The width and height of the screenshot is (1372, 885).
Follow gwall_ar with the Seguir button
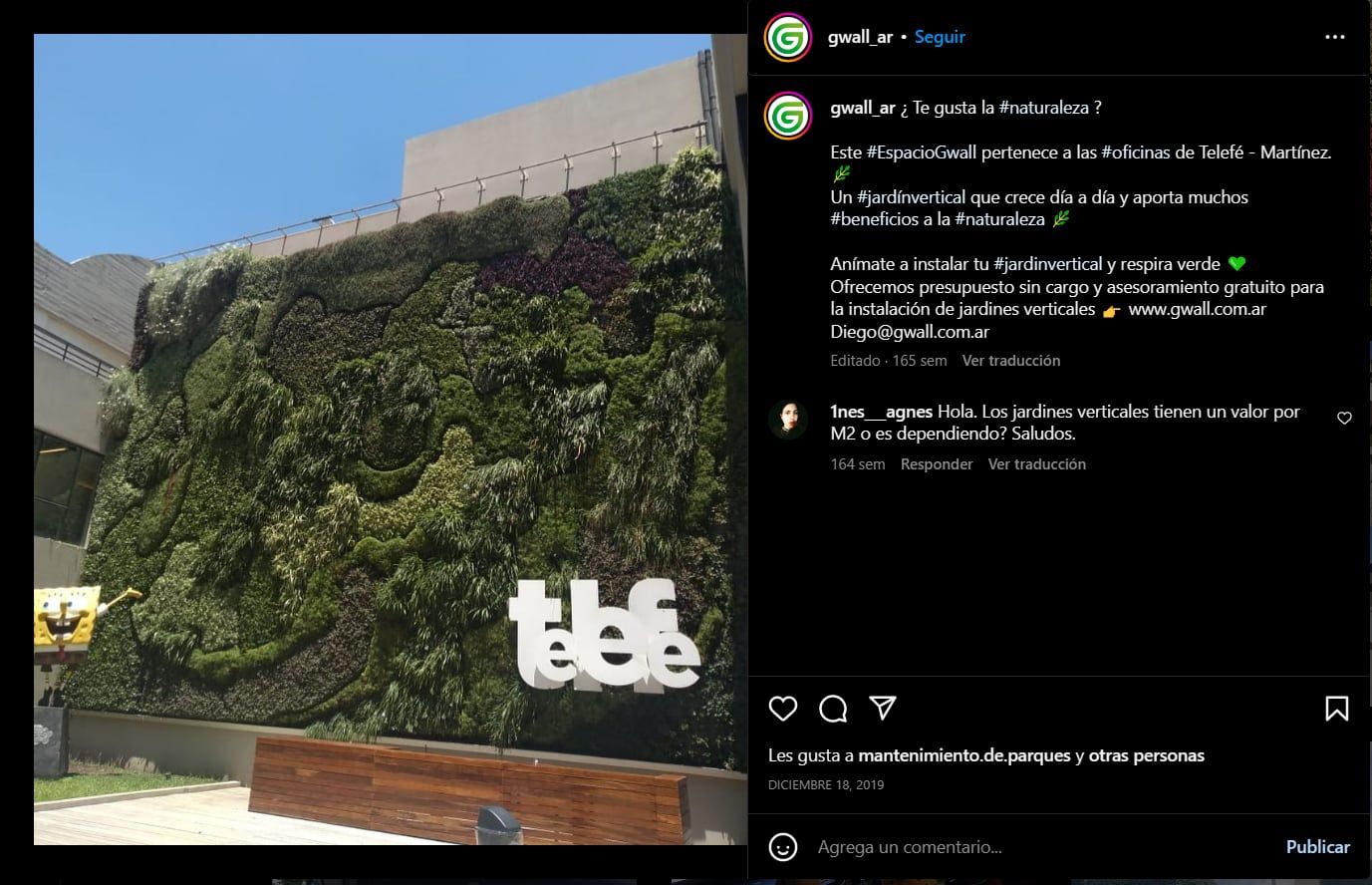(940, 37)
